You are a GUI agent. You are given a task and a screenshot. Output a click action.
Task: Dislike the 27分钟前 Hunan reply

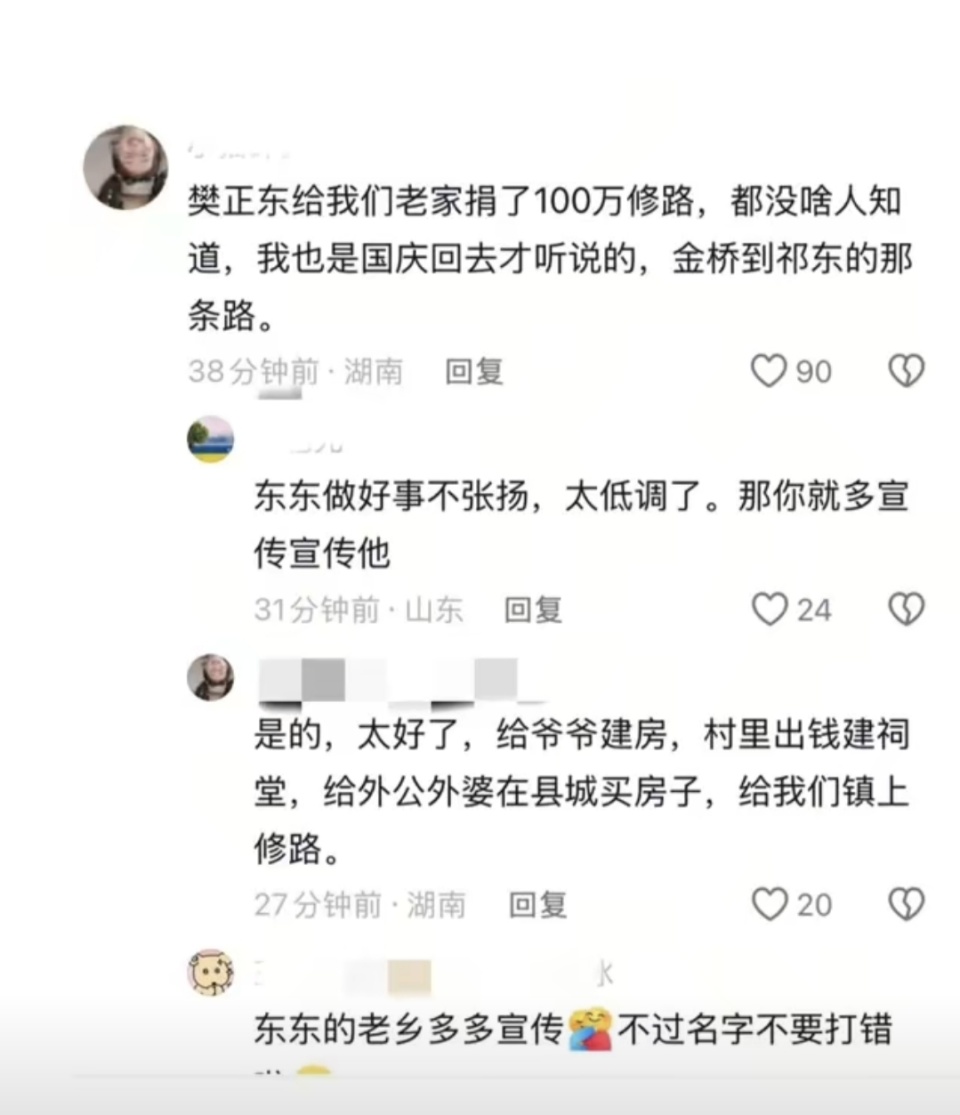click(x=906, y=904)
